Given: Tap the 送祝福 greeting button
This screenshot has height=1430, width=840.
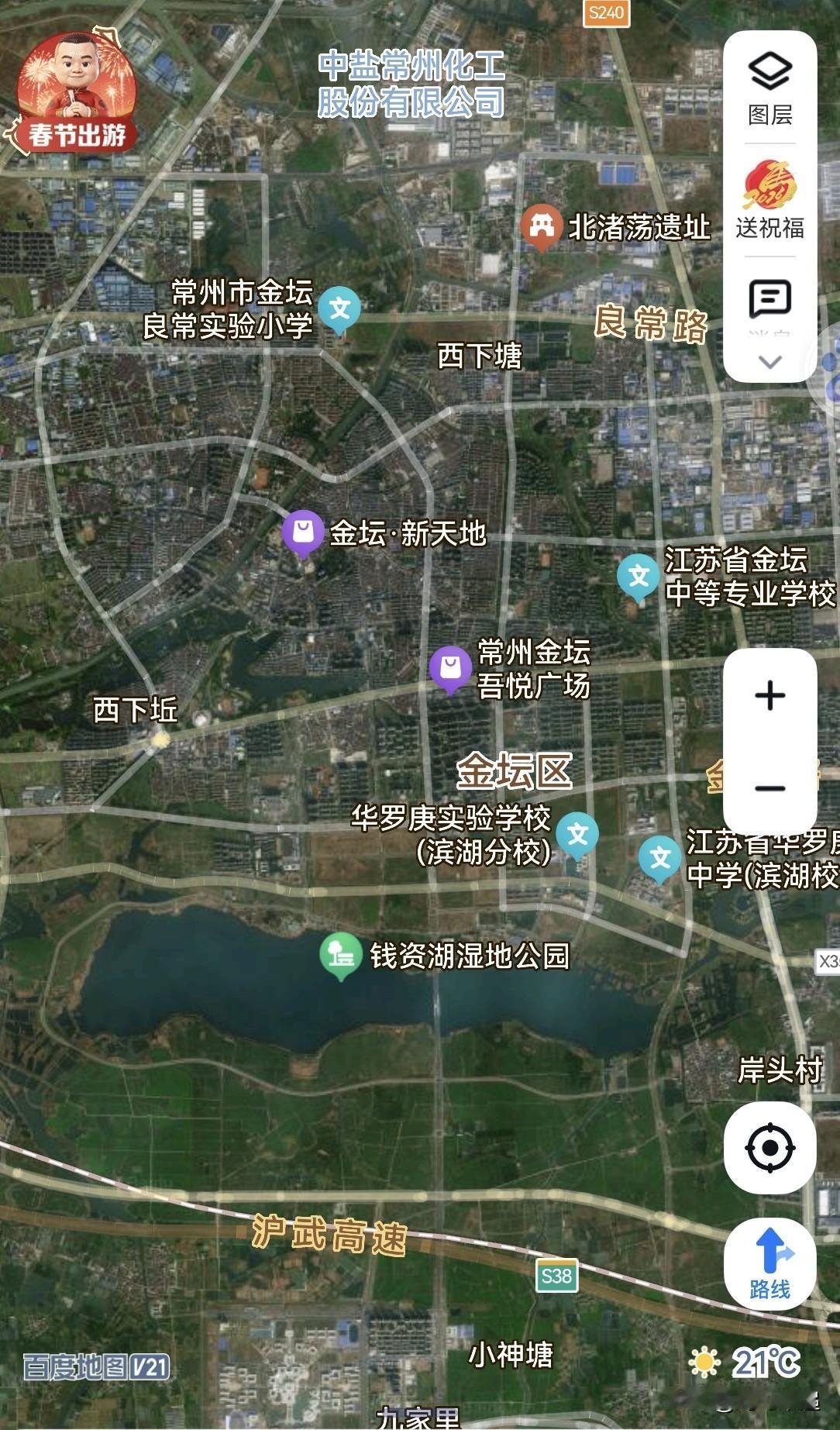Looking at the screenshot, I should (x=769, y=199).
